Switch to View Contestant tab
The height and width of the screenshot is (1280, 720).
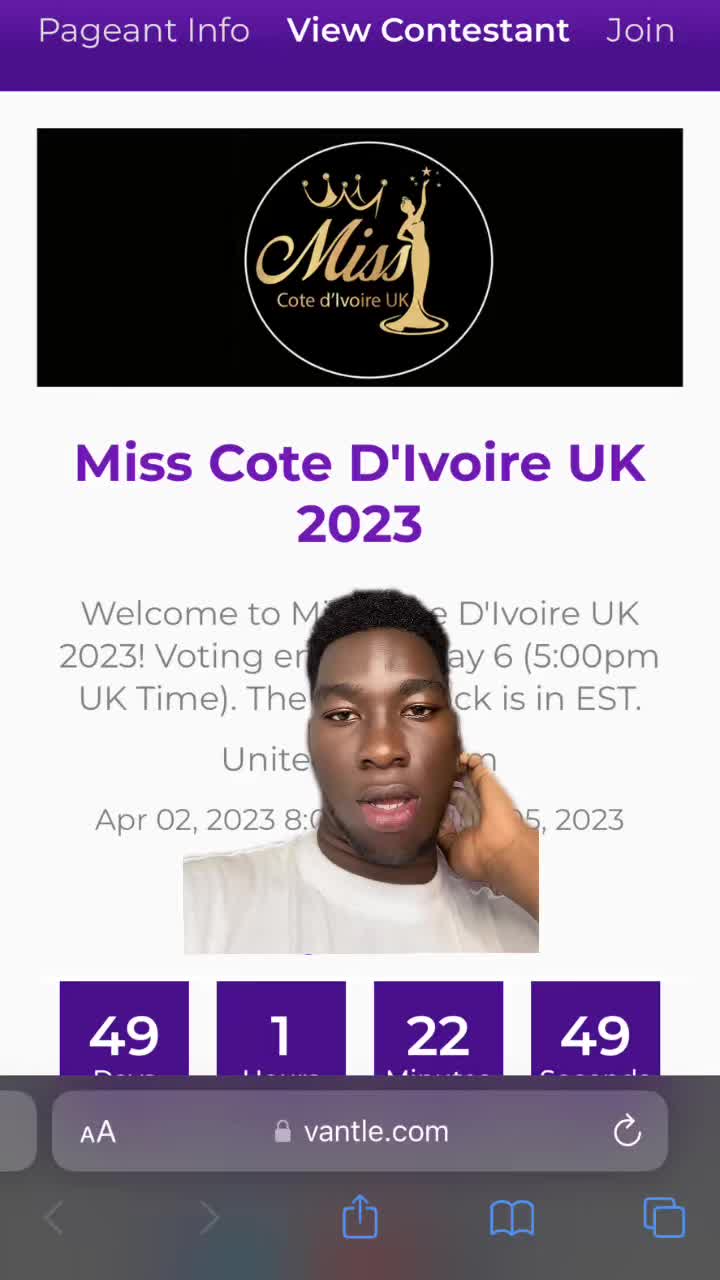coord(428,31)
